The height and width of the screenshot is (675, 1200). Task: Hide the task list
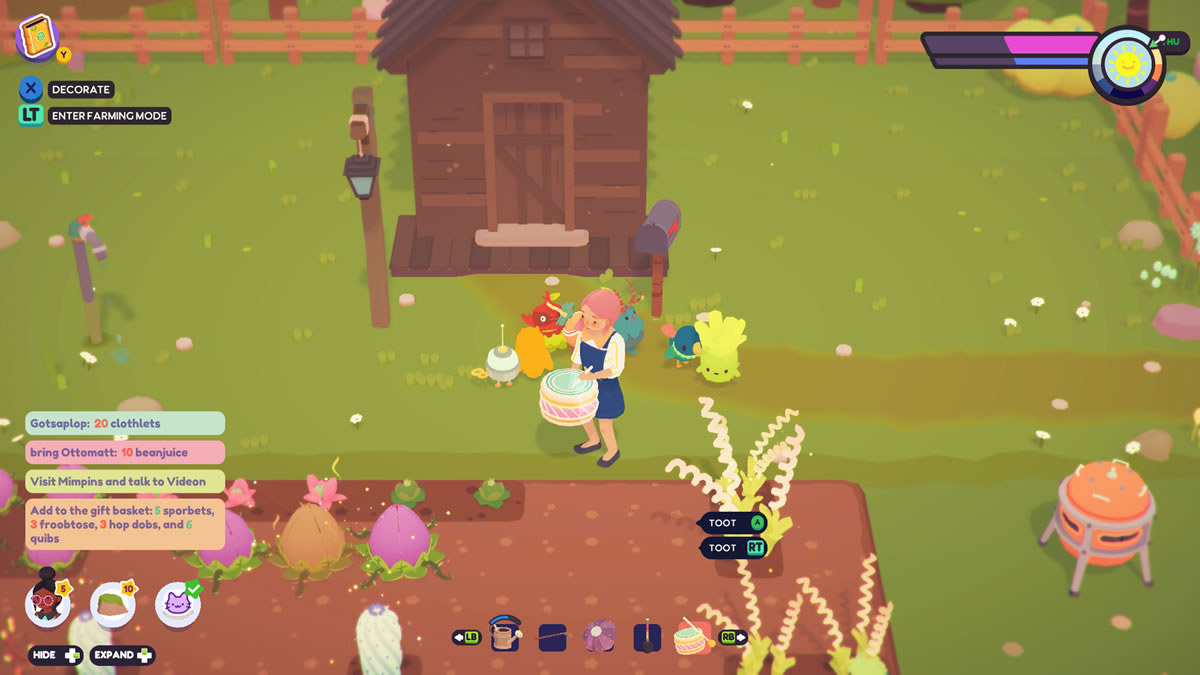[55, 655]
